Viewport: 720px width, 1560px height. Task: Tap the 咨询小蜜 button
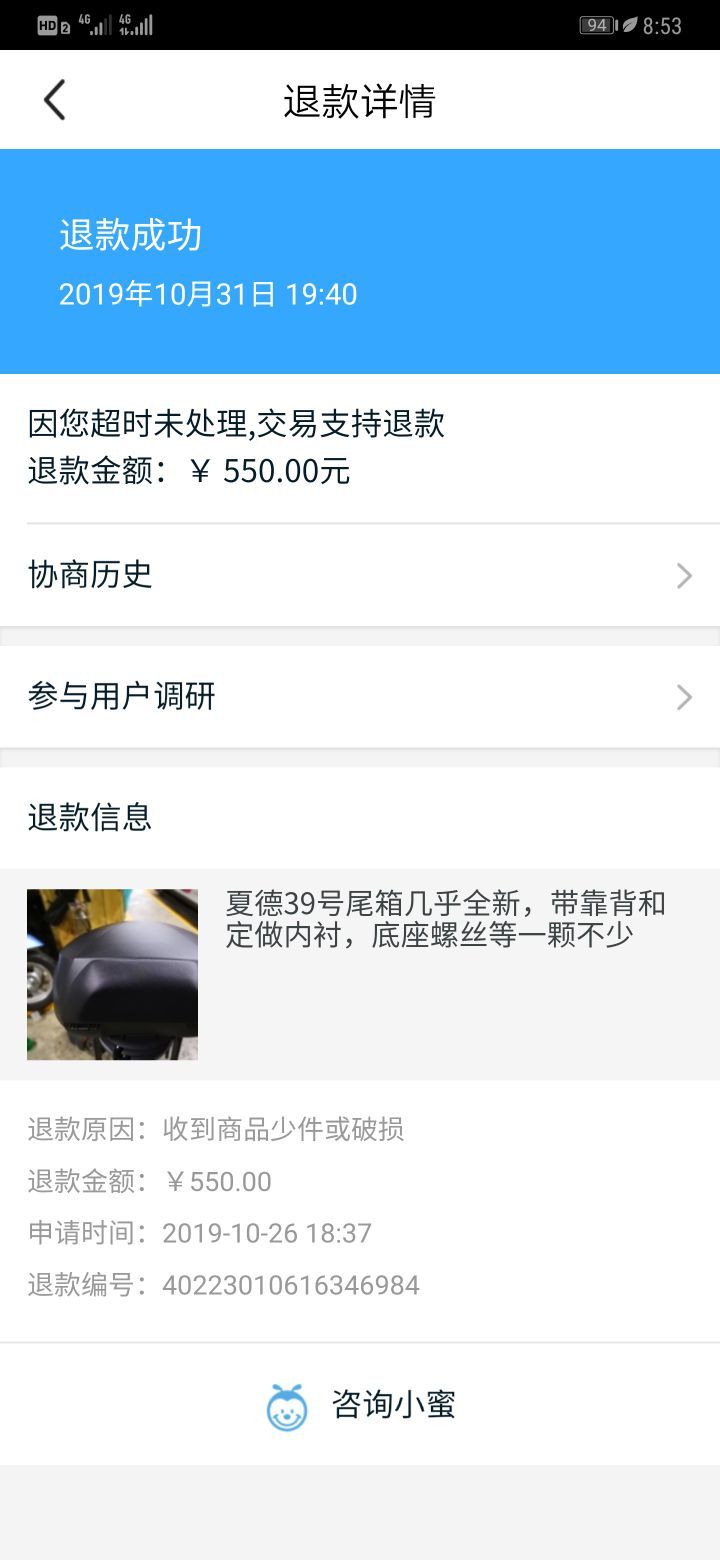coord(360,1405)
